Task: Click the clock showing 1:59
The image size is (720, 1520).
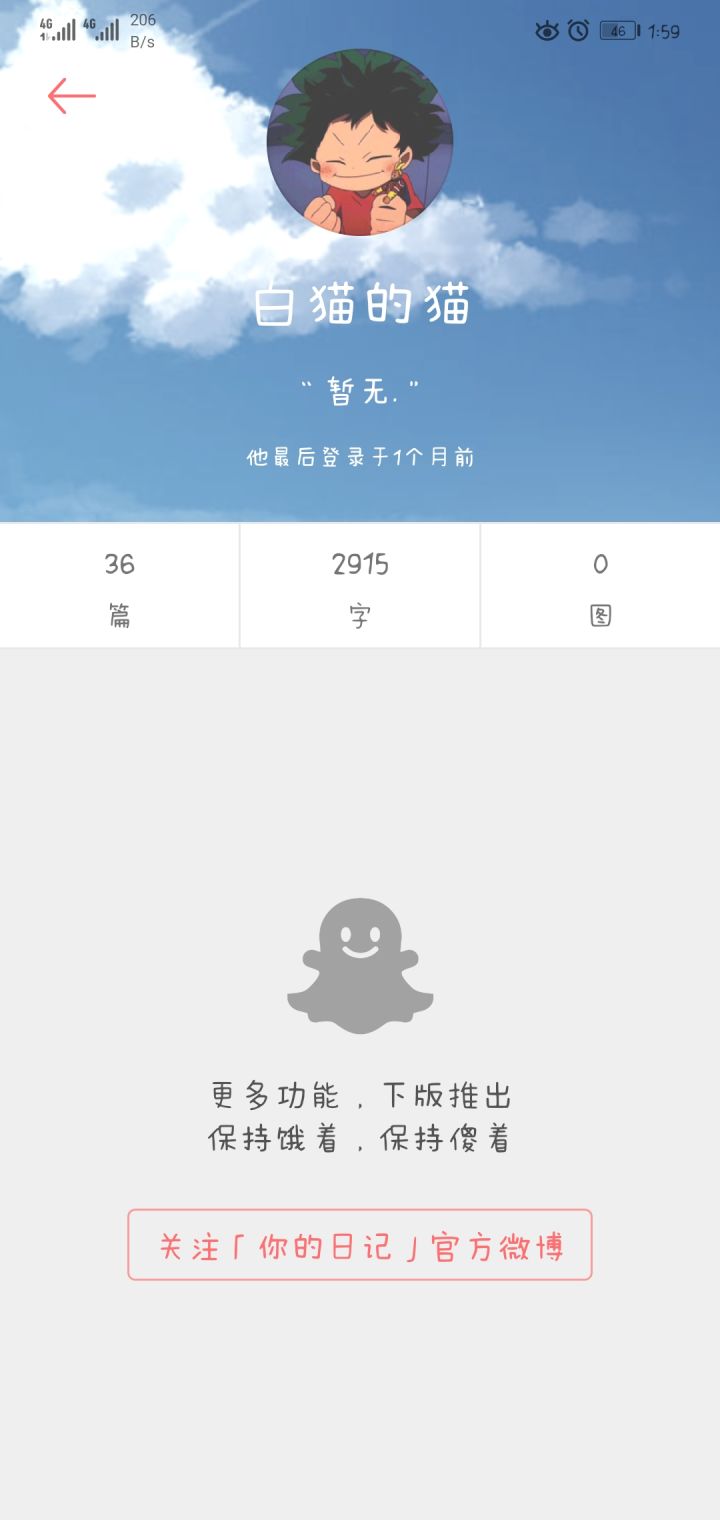Action: click(x=667, y=32)
